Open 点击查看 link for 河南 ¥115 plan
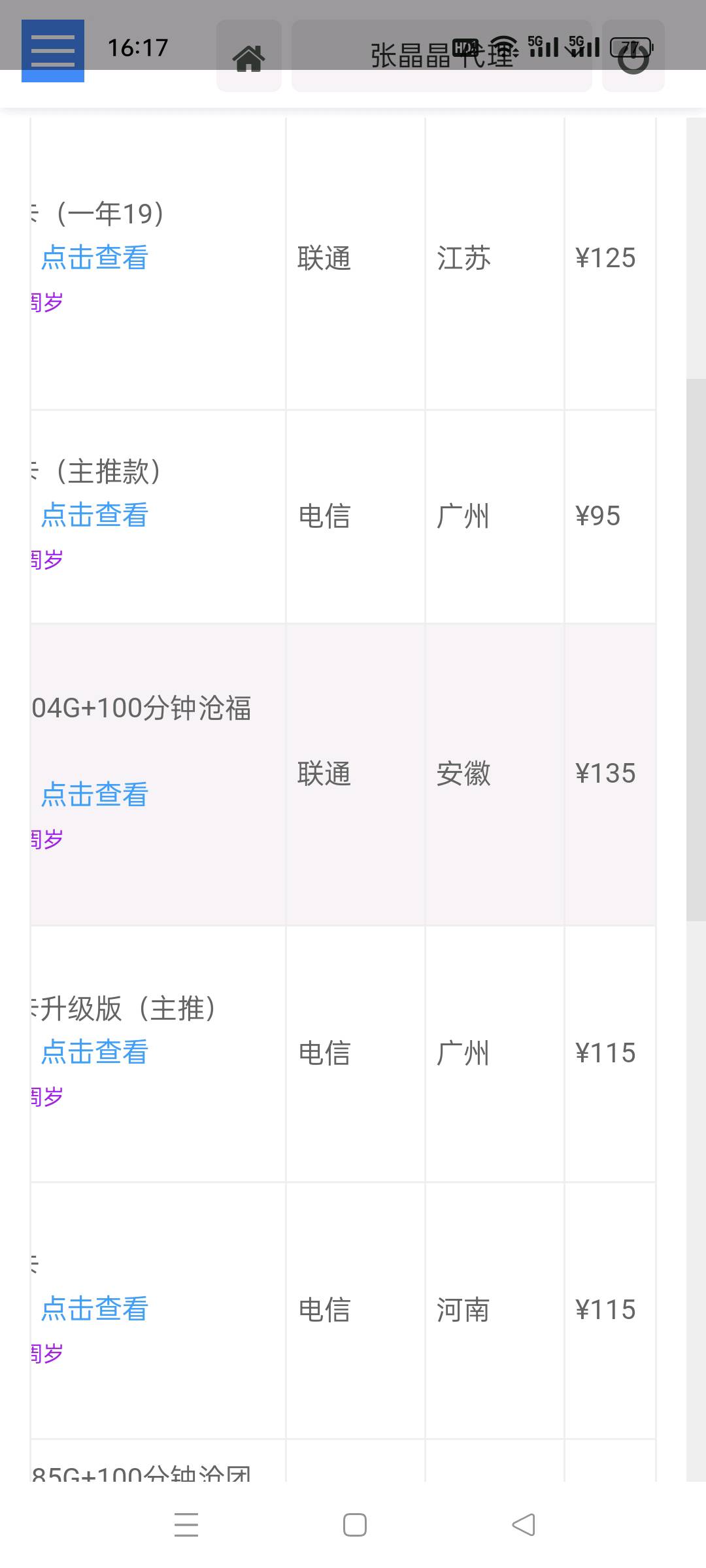This screenshot has height=1568, width=706. click(x=95, y=1309)
